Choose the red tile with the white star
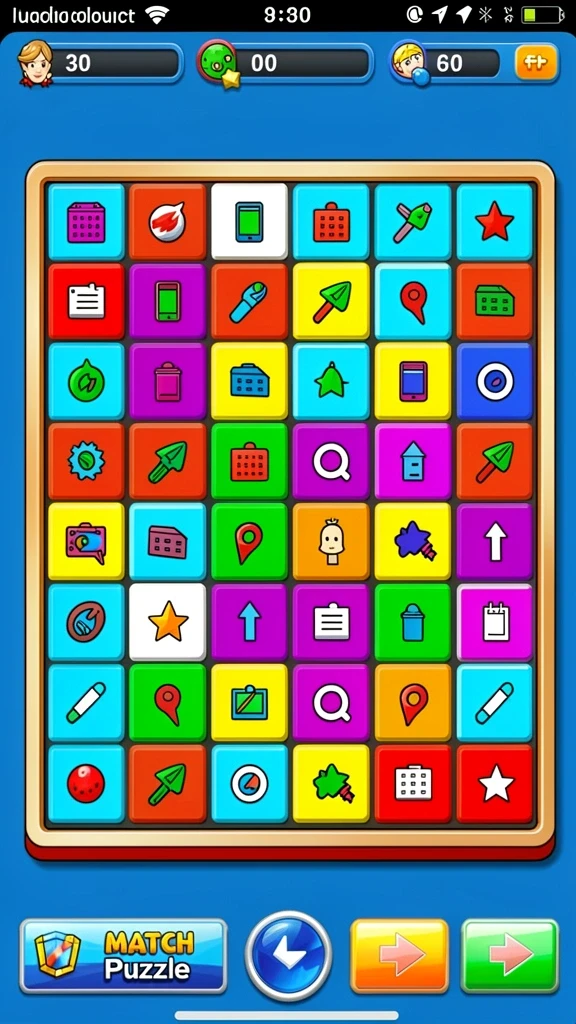Screen dimensions: 576x1024 coord(494,784)
